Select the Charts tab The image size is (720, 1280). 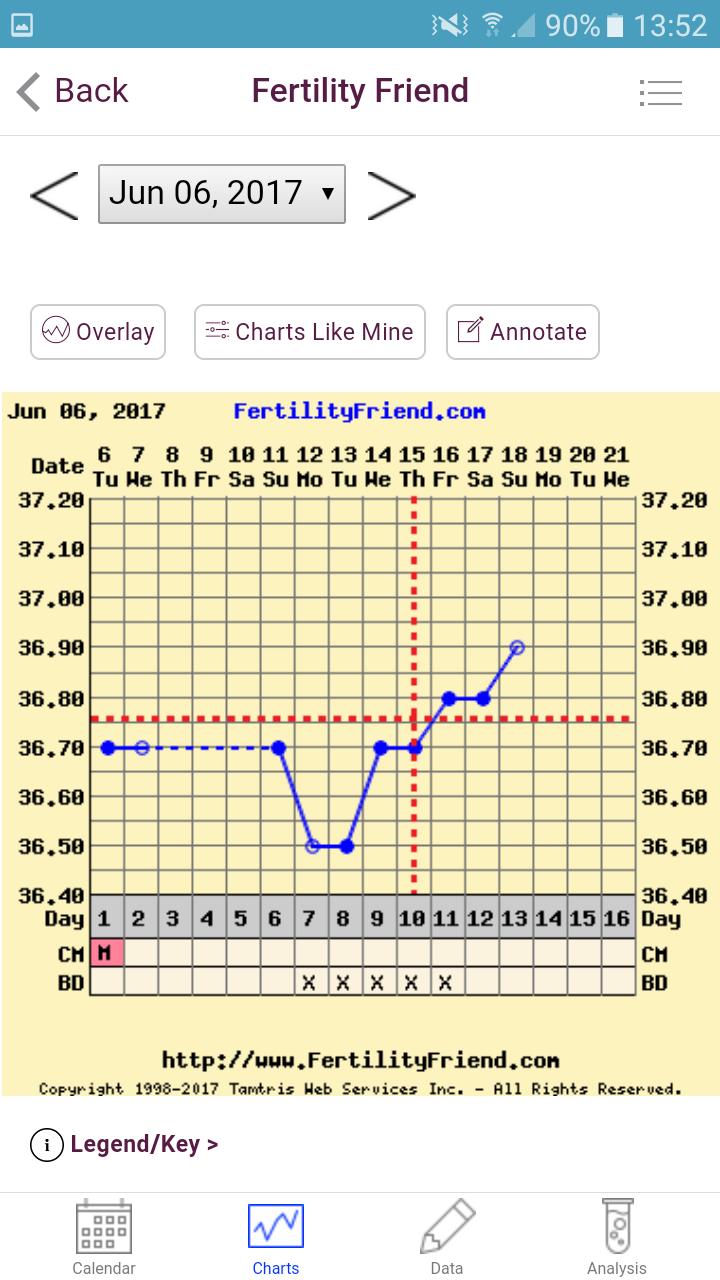click(x=276, y=1237)
